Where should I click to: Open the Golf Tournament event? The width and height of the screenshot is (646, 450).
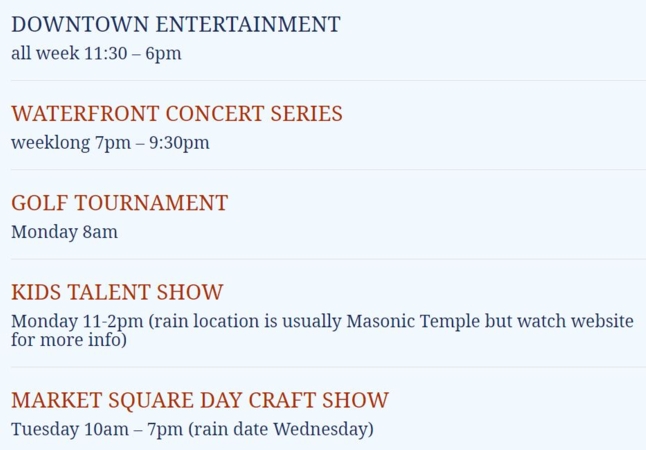point(119,203)
